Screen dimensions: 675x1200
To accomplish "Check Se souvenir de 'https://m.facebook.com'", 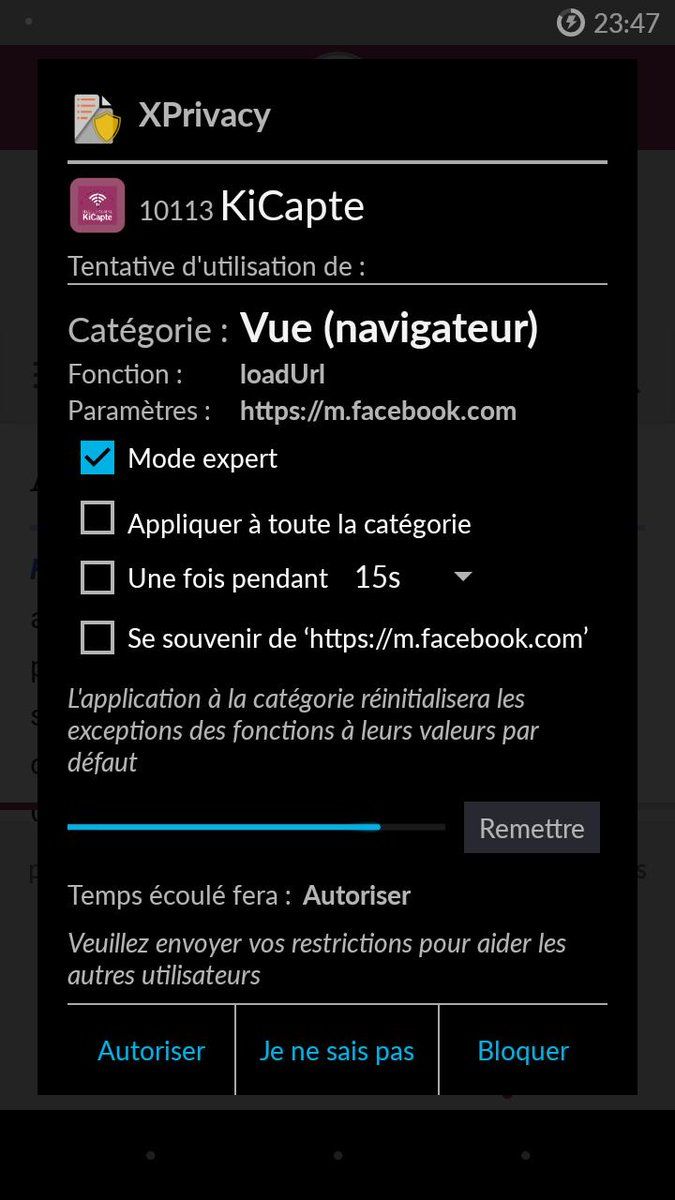I will [98, 637].
